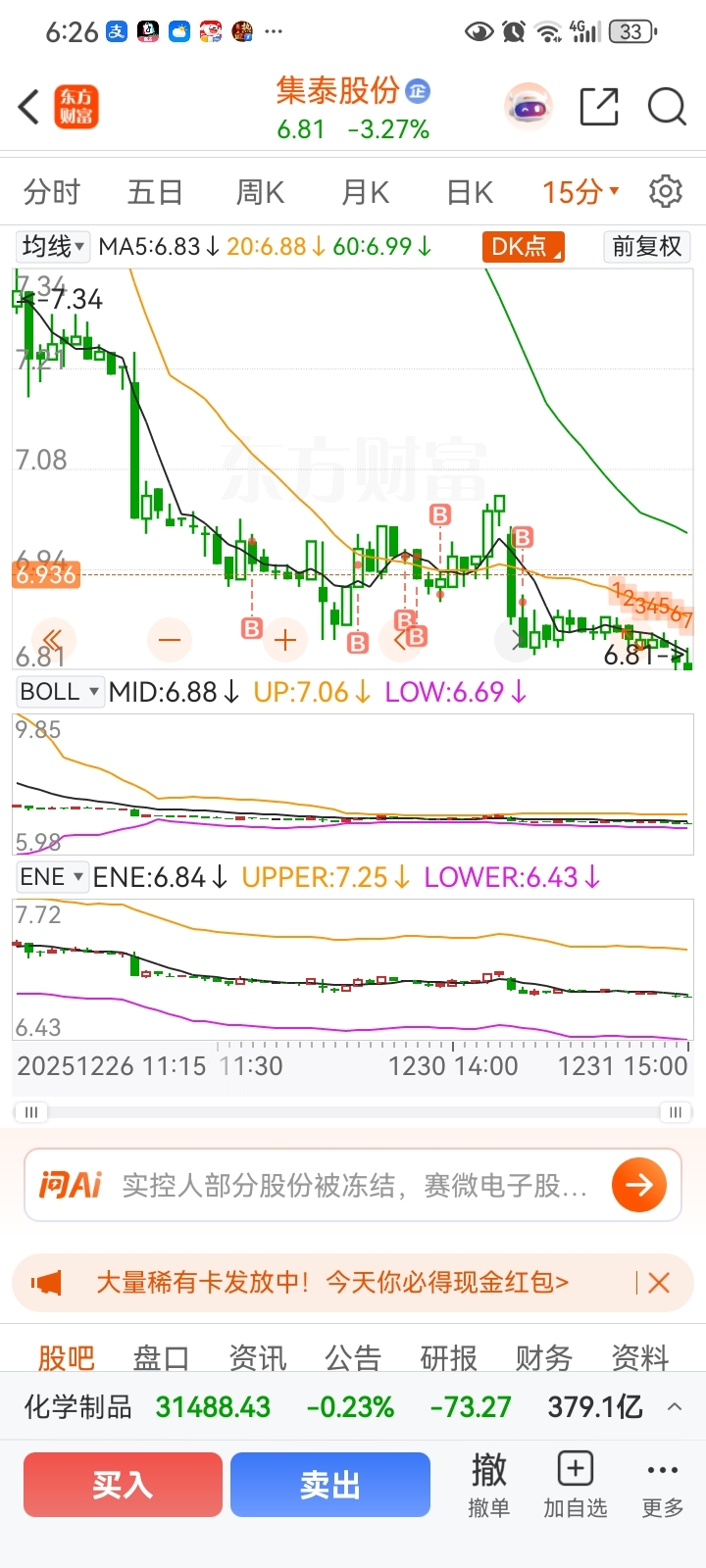
Task: Select the 月K chart tab
Action: point(365,192)
